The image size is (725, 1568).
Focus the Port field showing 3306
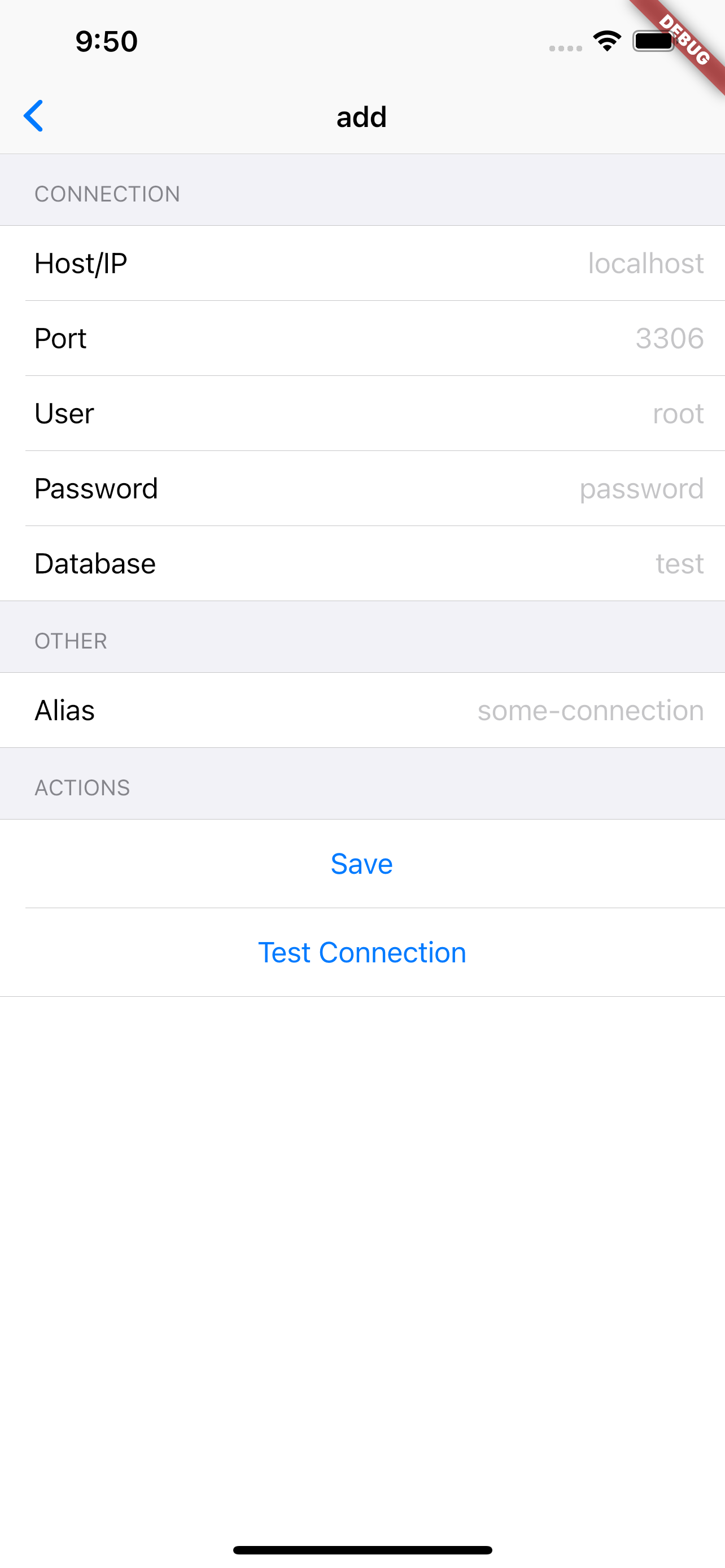click(x=363, y=339)
